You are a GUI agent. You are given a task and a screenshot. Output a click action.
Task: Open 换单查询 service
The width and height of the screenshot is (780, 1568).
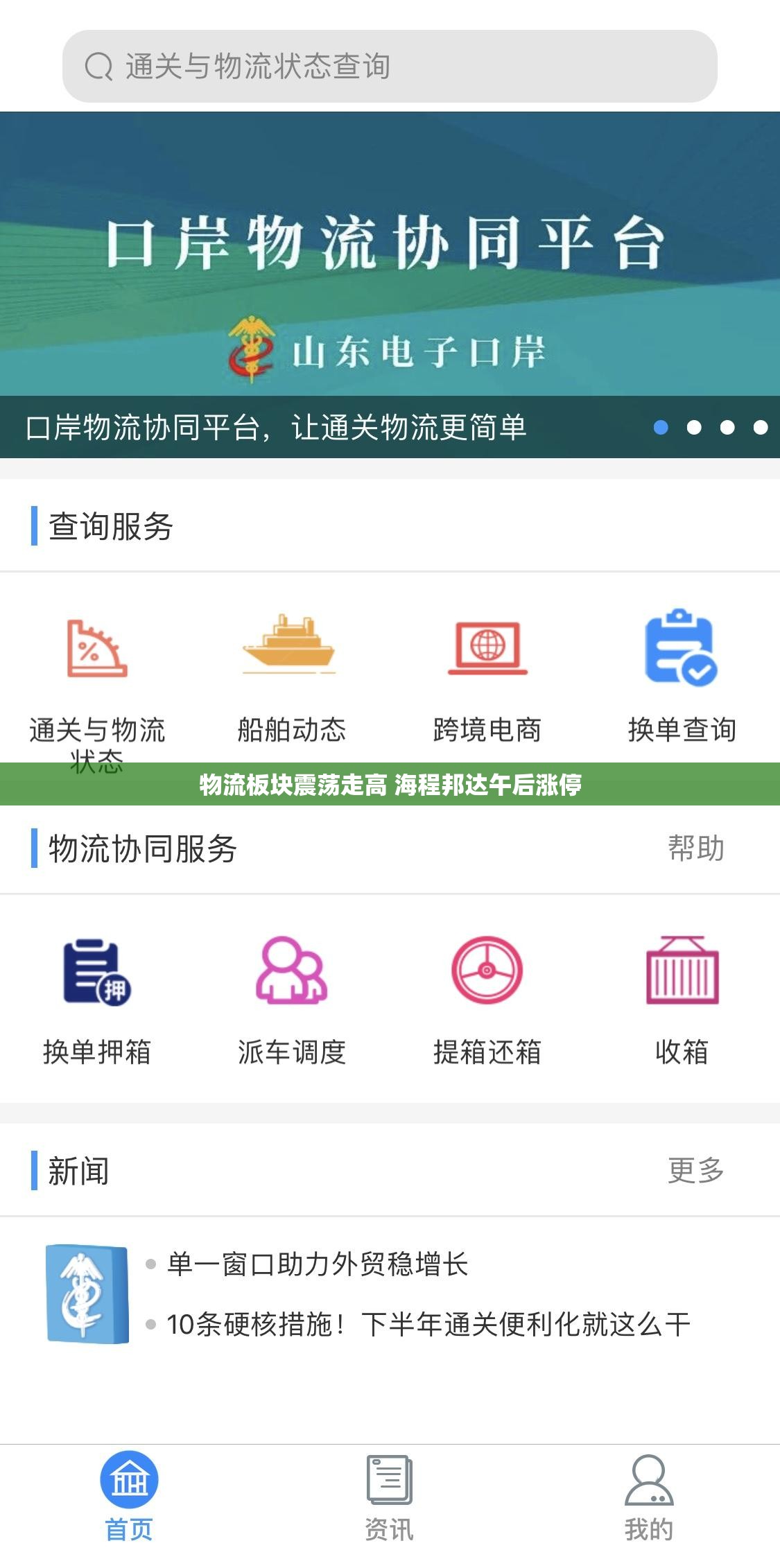pos(682,677)
